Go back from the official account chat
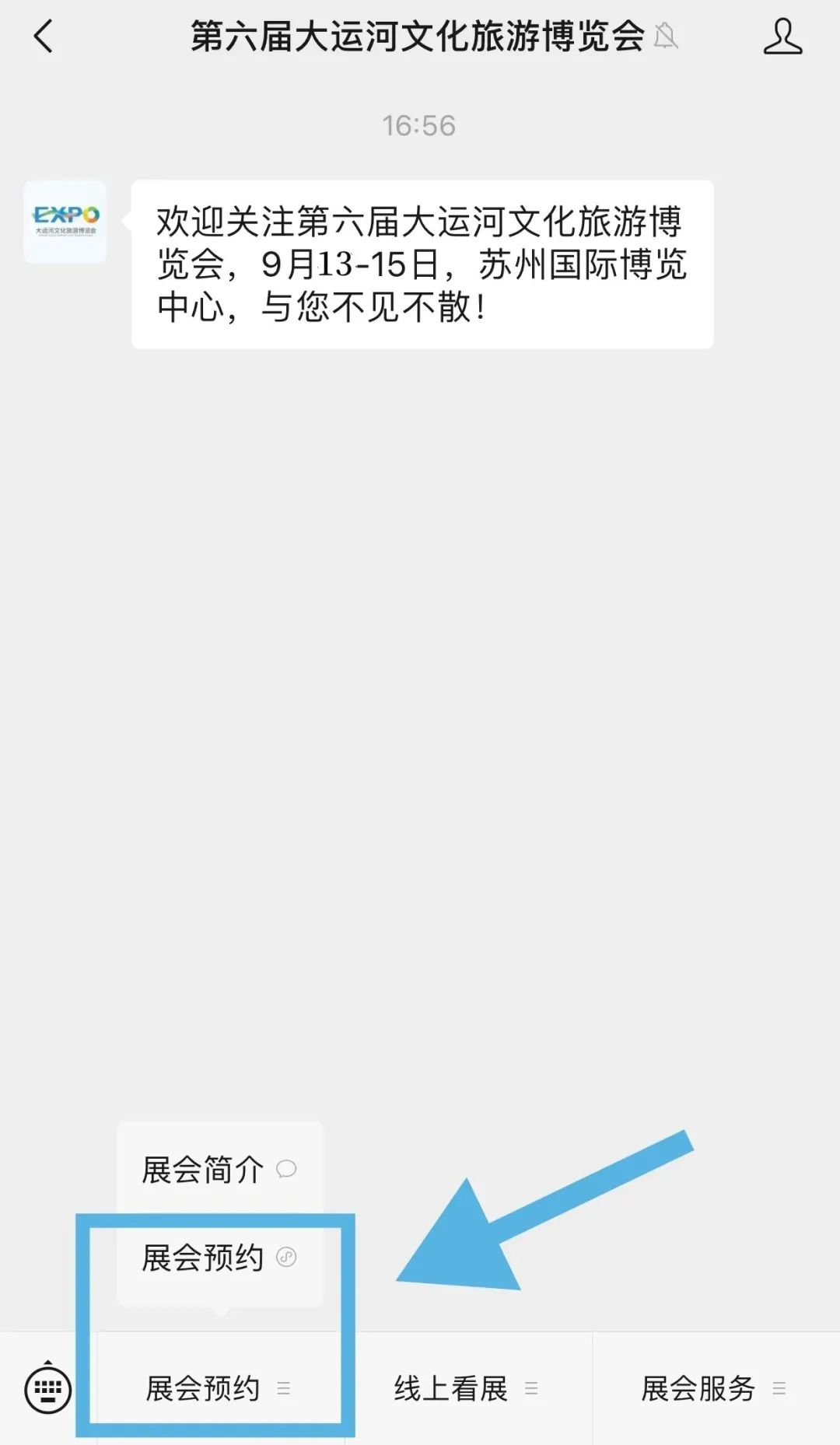 (44, 37)
